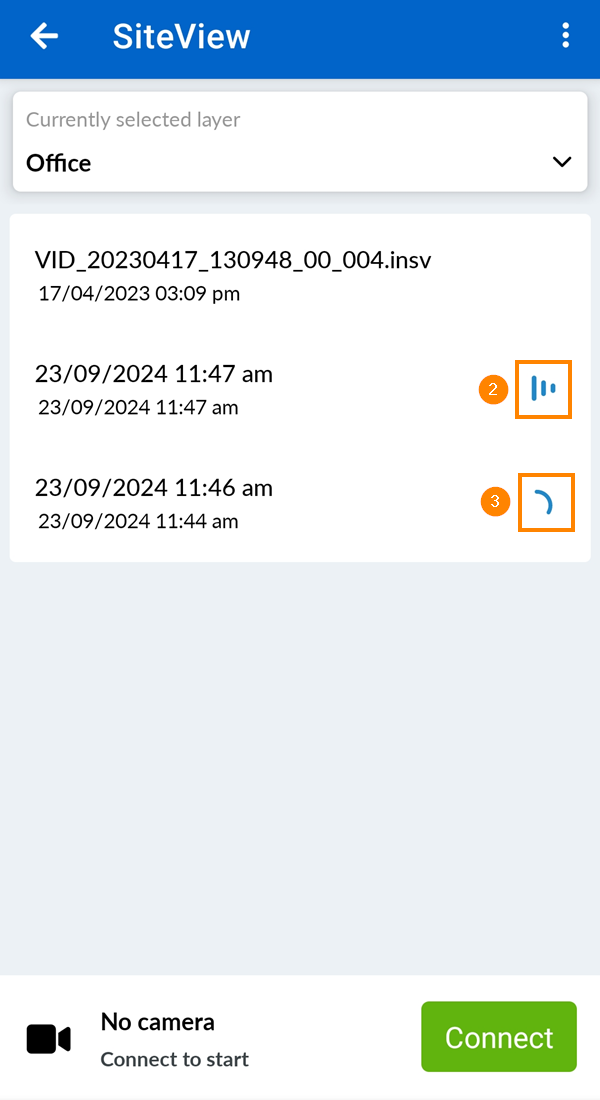Screen dimensions: 600x1100
Task: Open the three-dot overflow menu
Action: tap(566, 37)
